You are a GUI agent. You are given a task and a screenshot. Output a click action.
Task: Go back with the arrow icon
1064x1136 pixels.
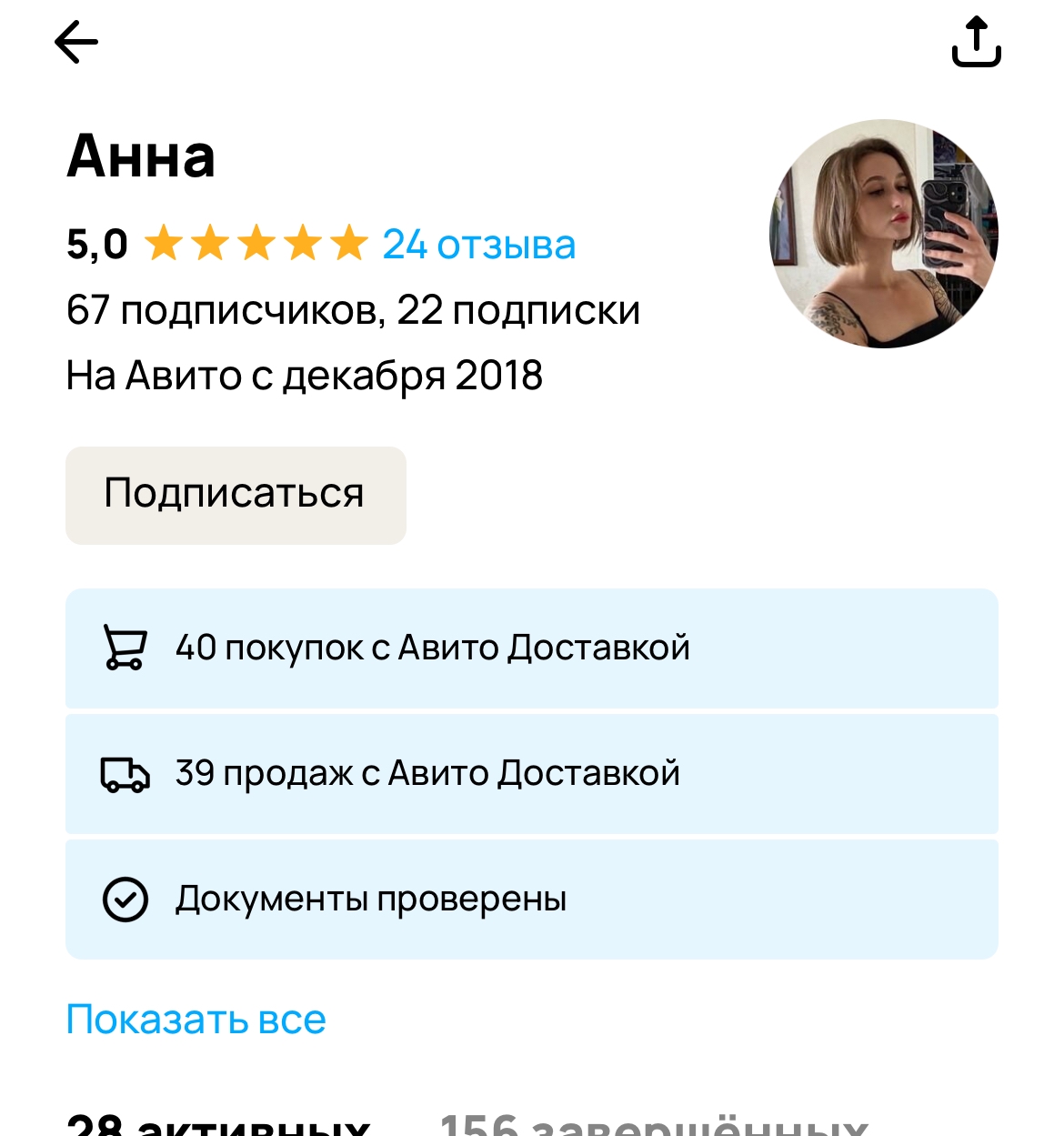[76, 43]
